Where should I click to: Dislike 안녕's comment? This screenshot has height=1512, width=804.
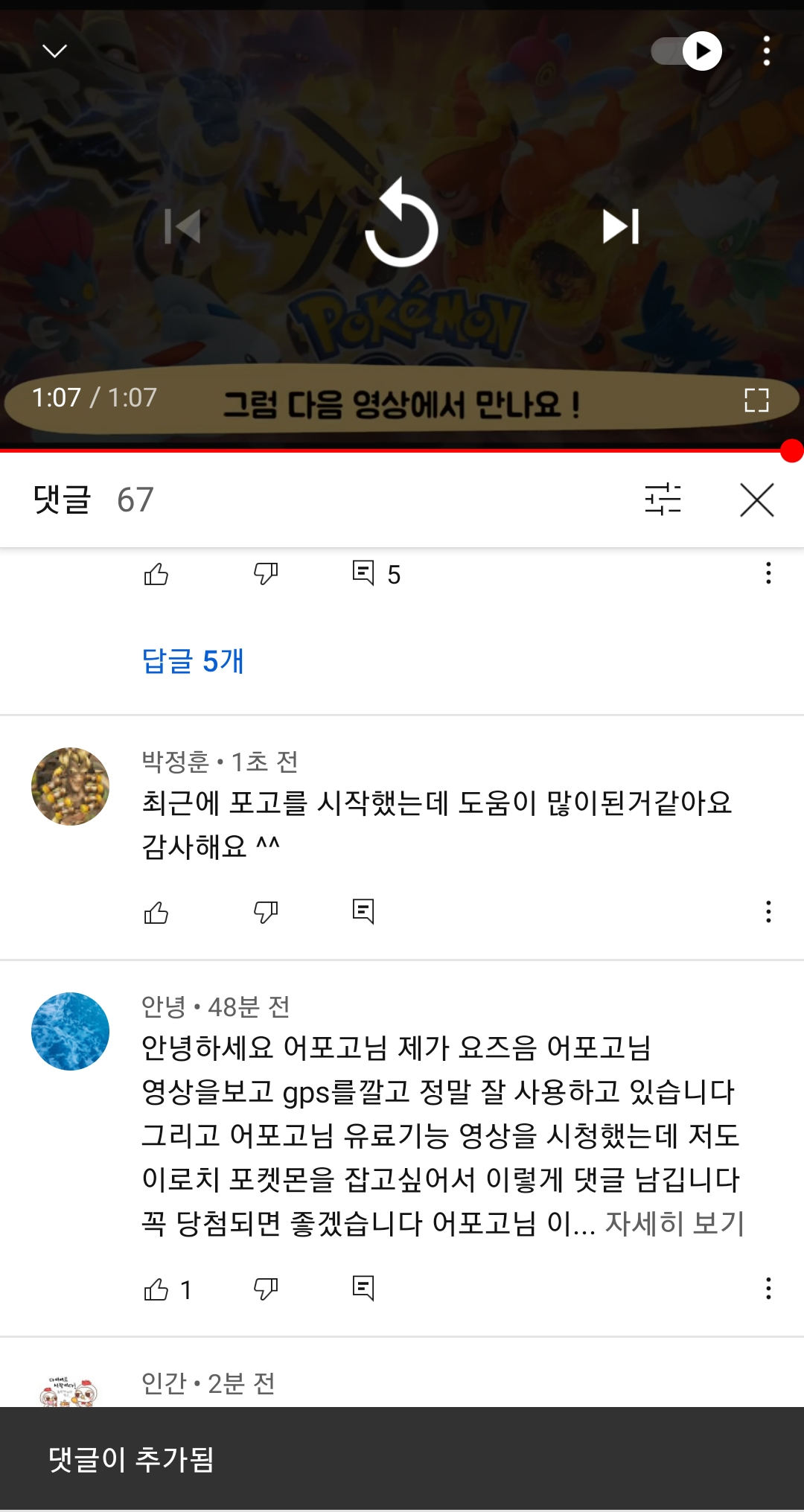click(266, 1289)
